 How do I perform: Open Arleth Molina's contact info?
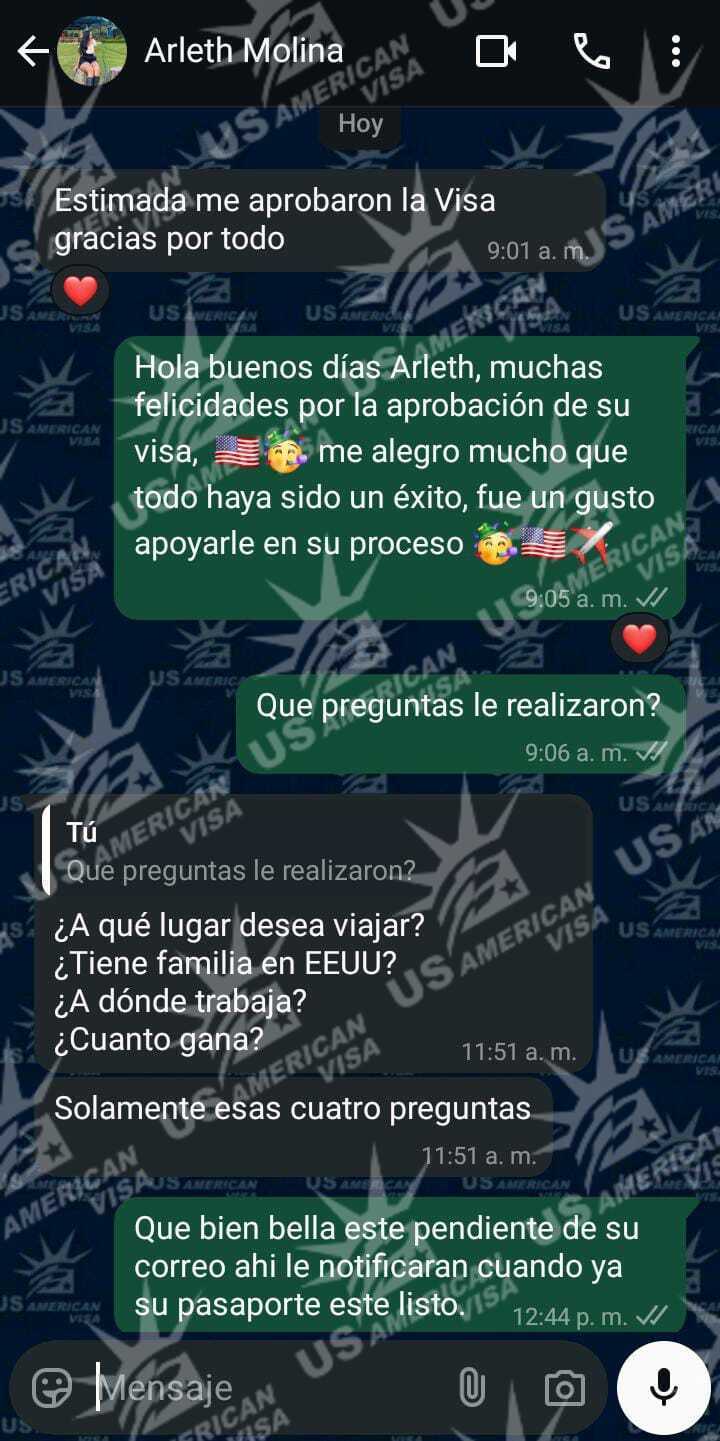click(244, 51)
